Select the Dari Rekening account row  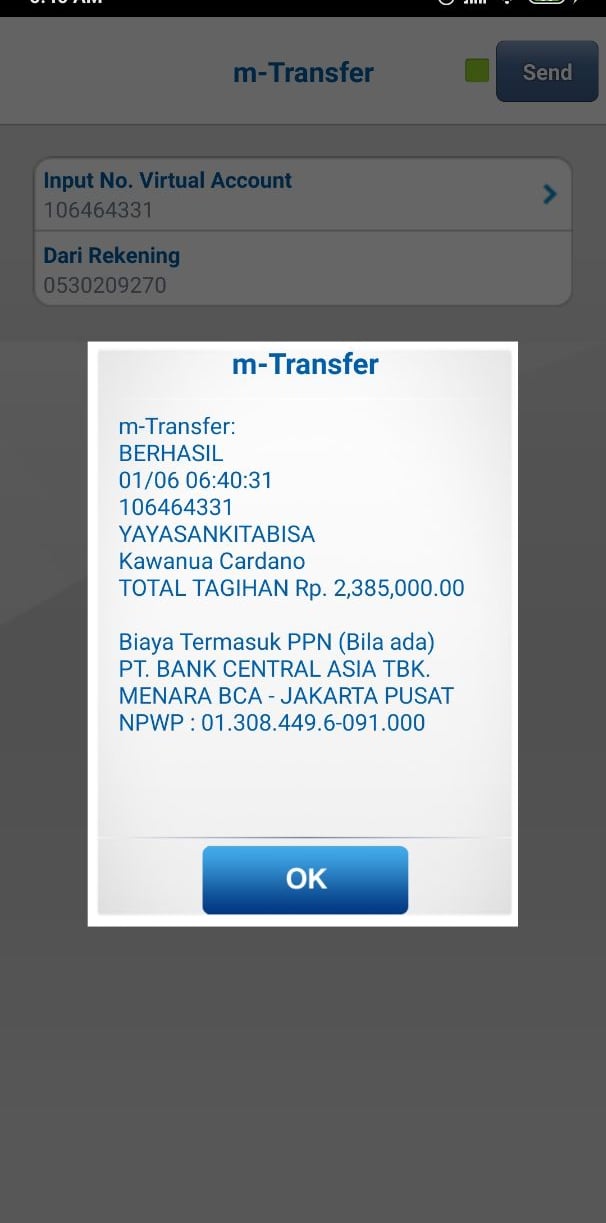pyautogui.click(x=302, y=270)
